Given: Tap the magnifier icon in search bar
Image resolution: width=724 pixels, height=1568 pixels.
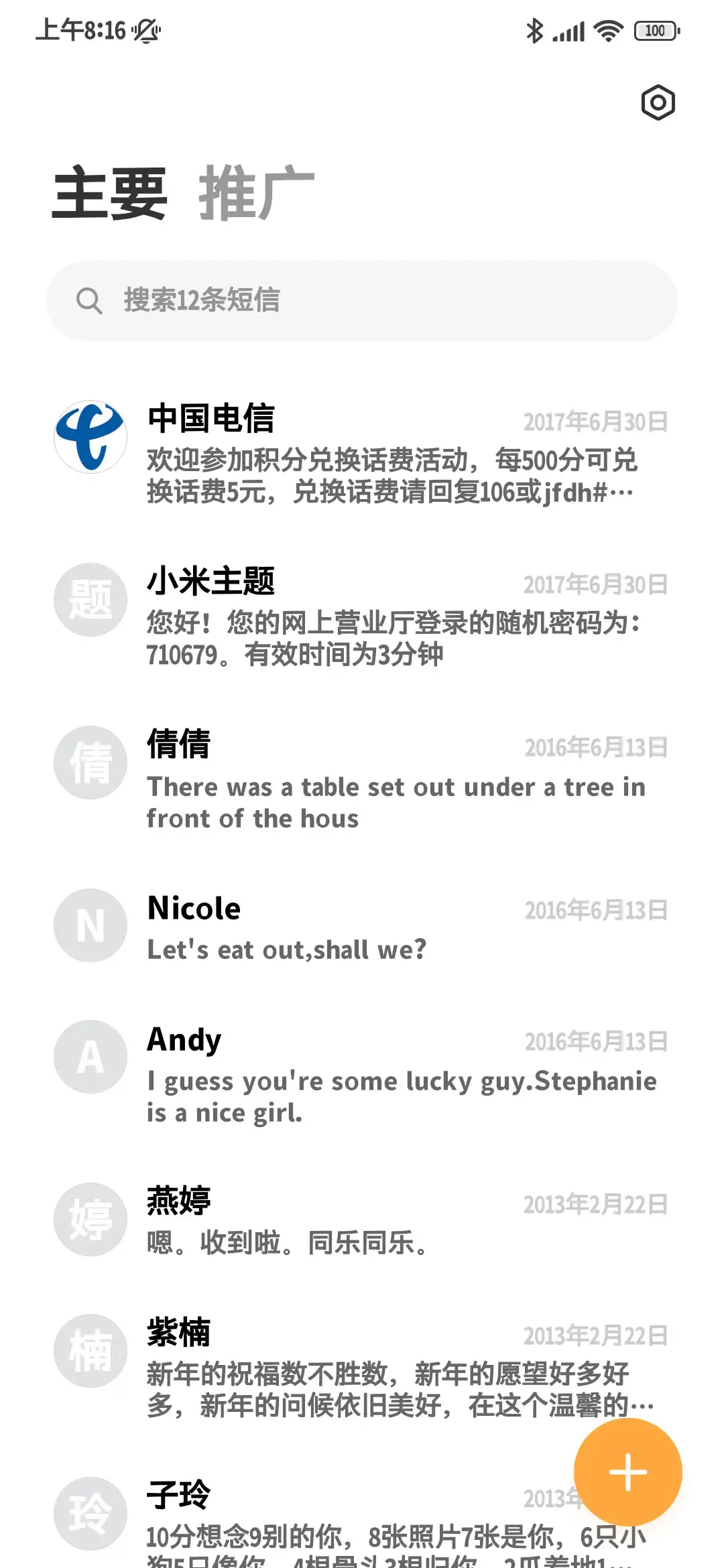Looking at the screenshot, I should click(90, 300).
